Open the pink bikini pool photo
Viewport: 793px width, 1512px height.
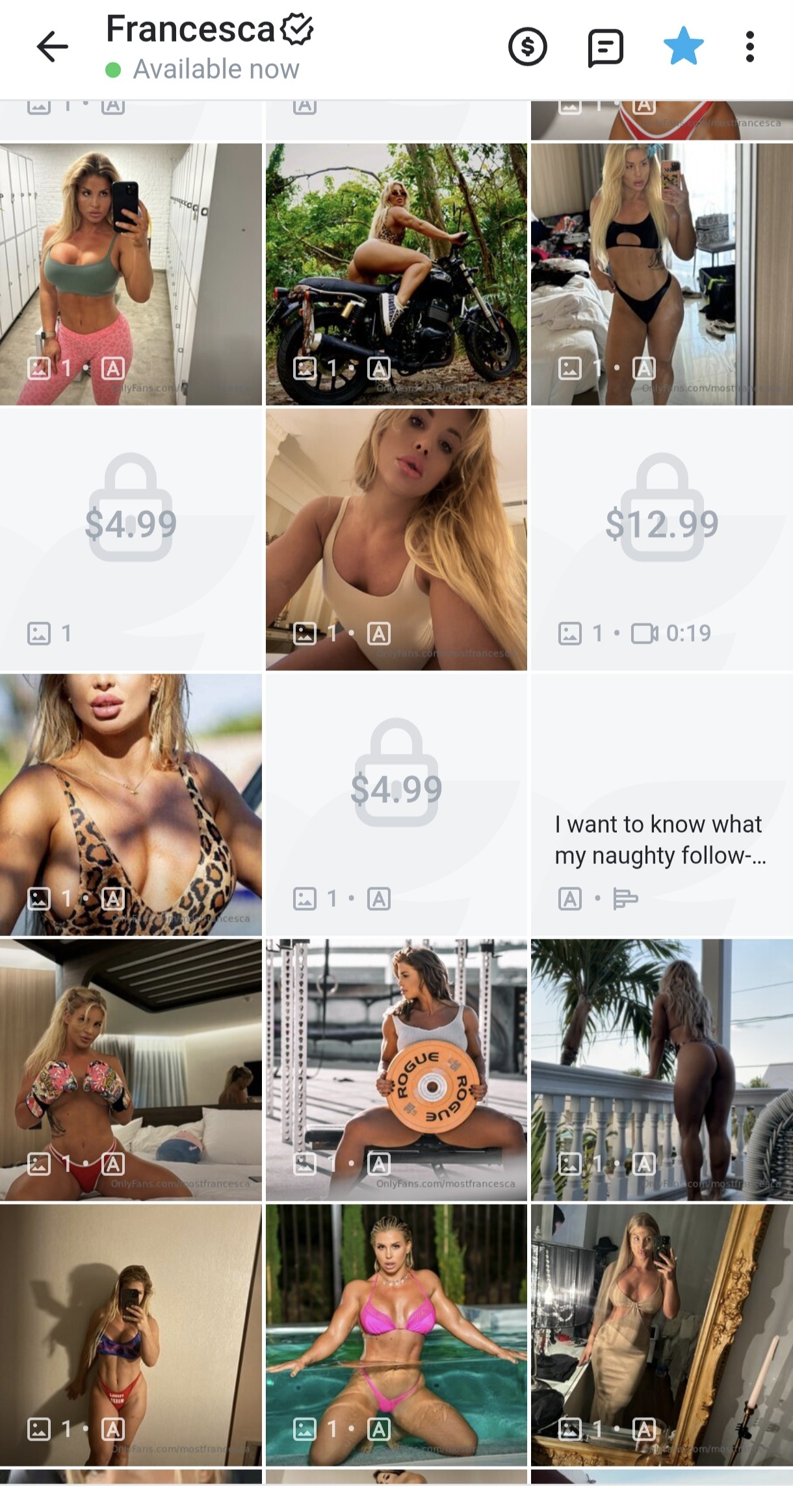pos(396,1335)
